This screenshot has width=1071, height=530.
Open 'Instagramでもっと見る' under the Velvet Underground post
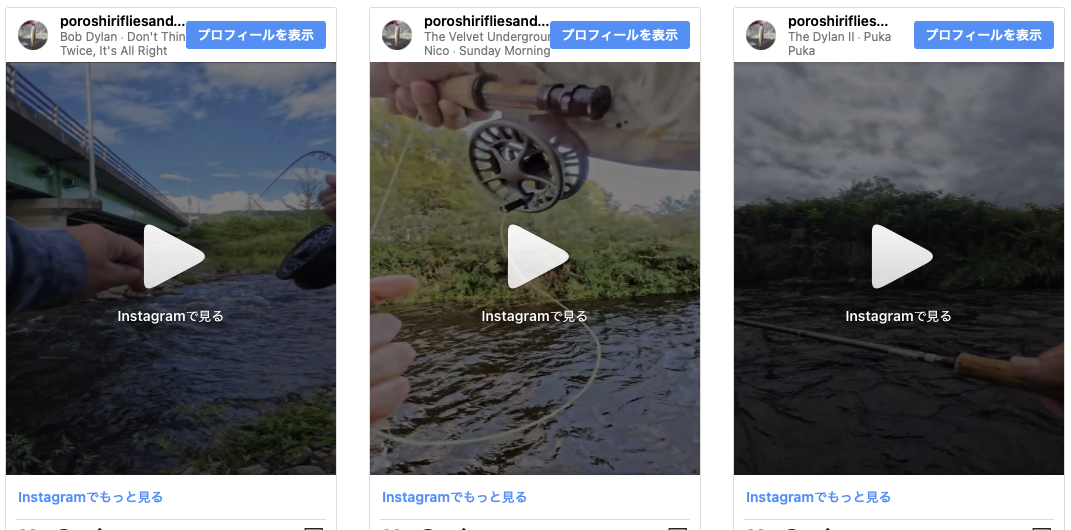[454, 497]
